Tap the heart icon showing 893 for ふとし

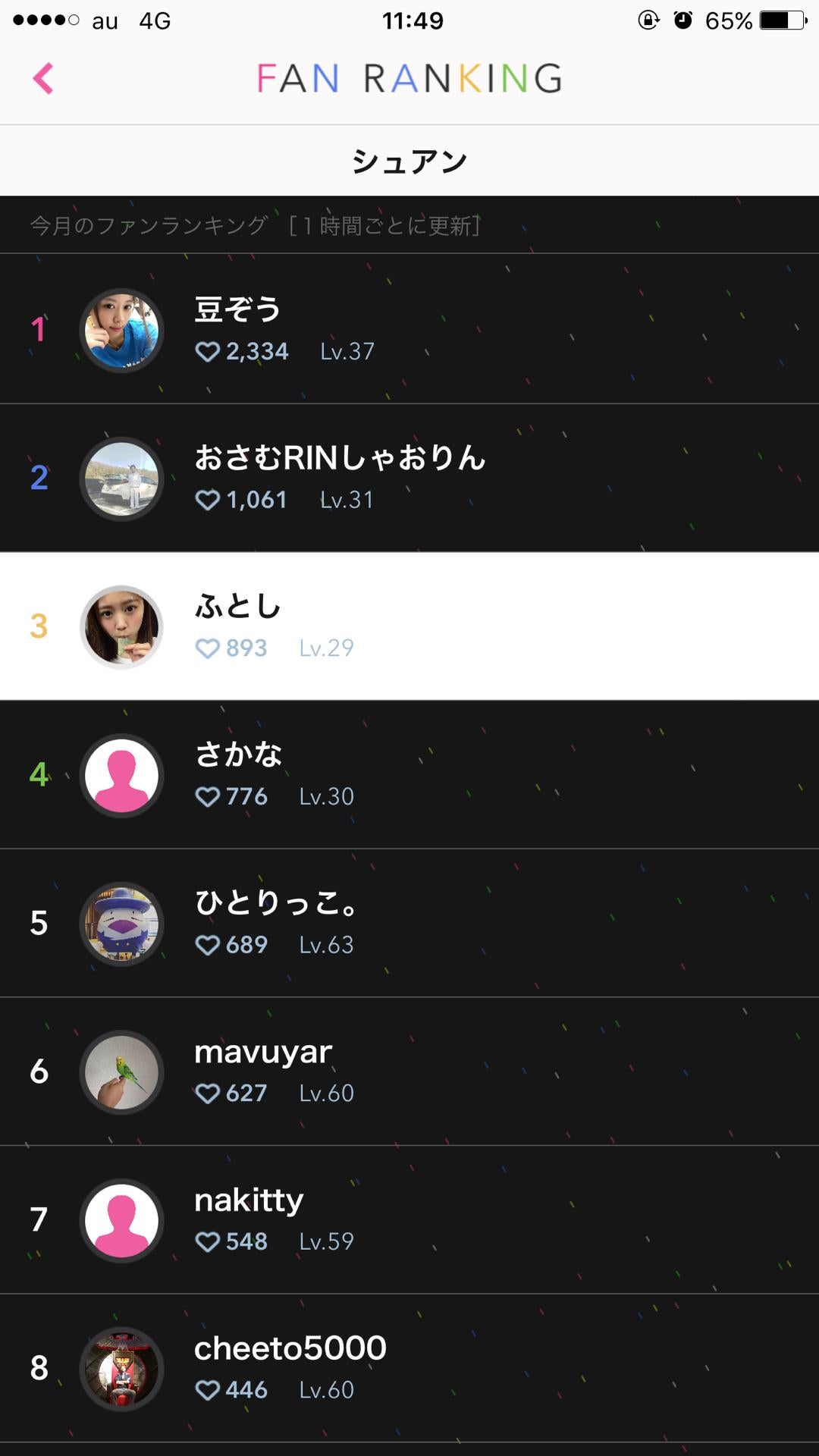pos(208,648)
